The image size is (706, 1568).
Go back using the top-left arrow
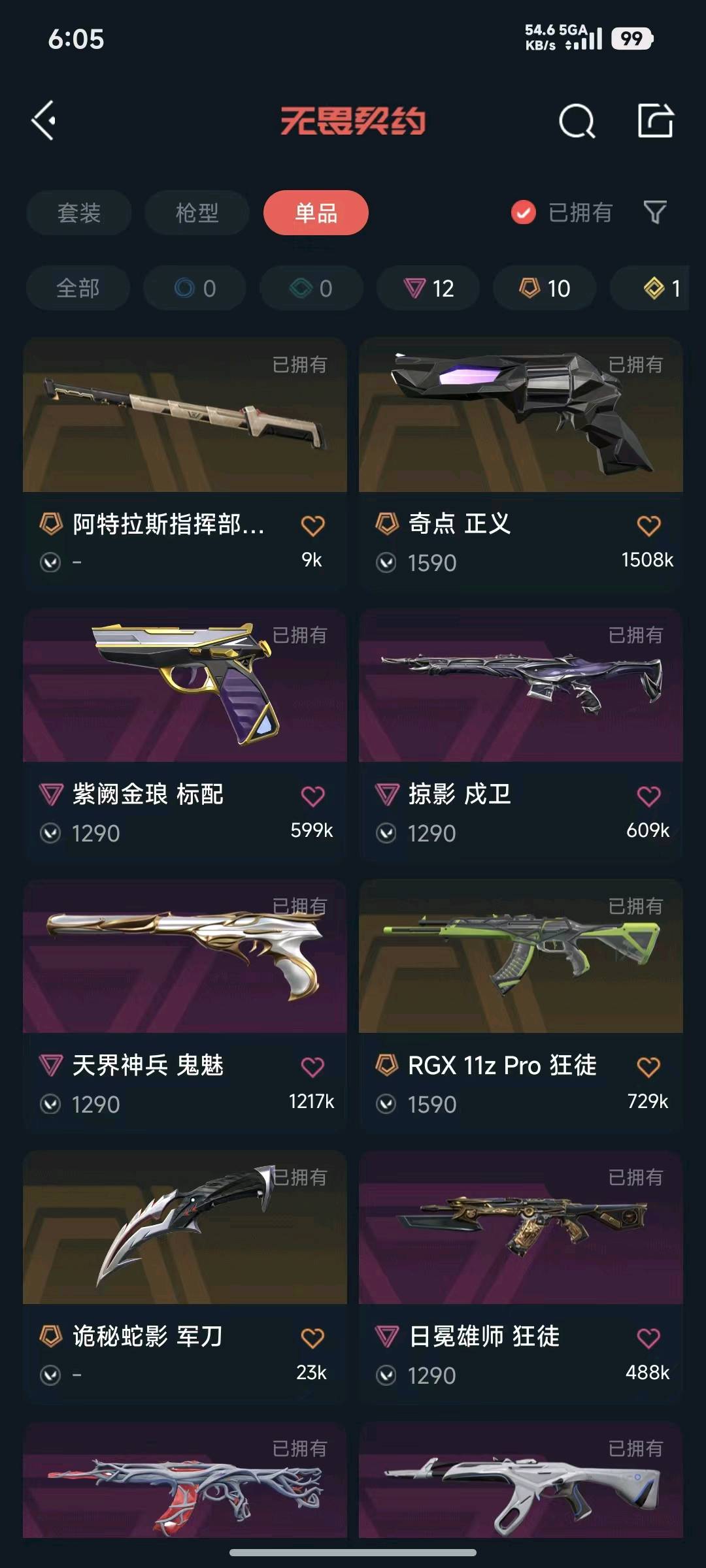coord(44,121)
